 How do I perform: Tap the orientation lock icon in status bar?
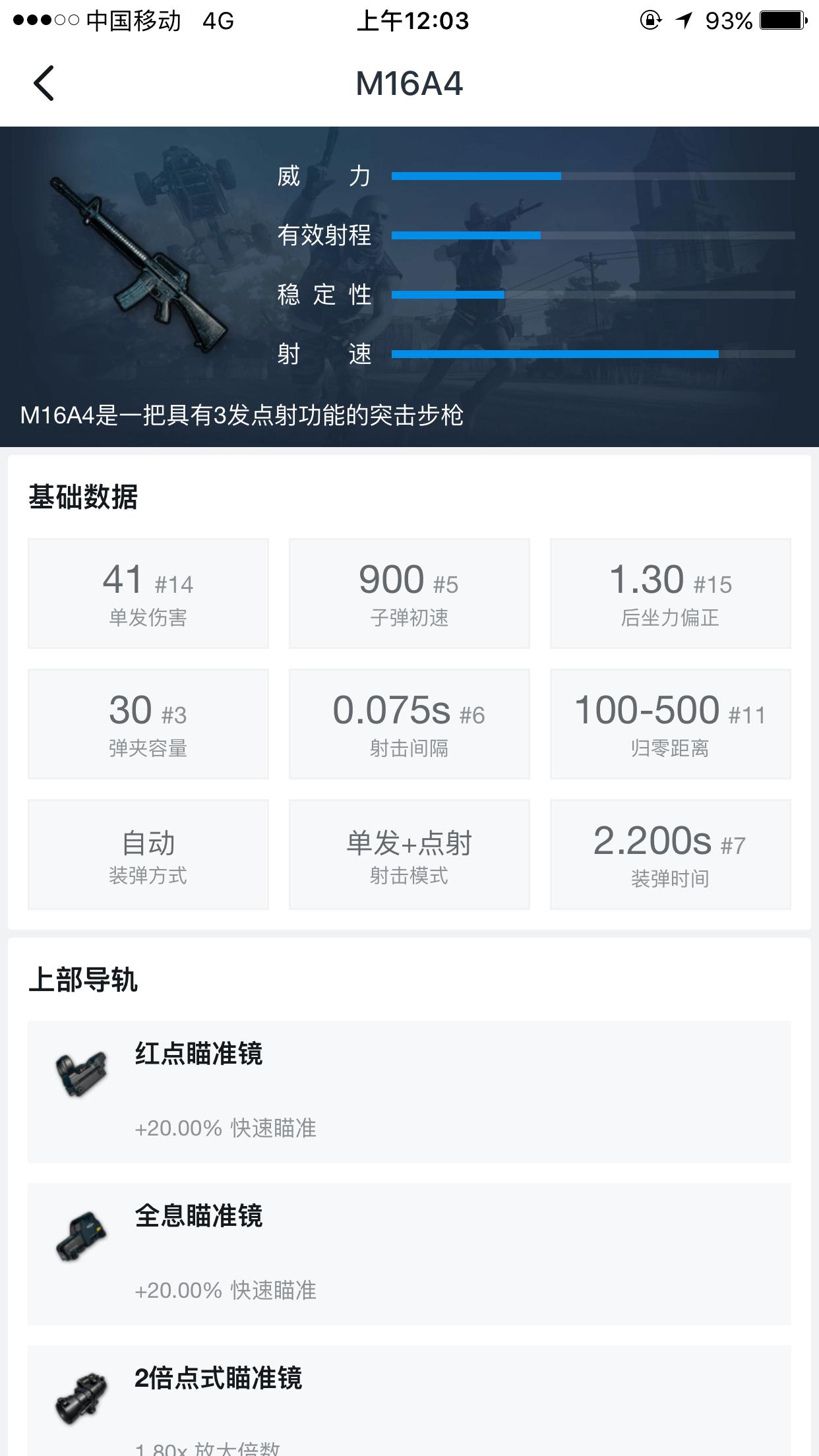point(649,20)
